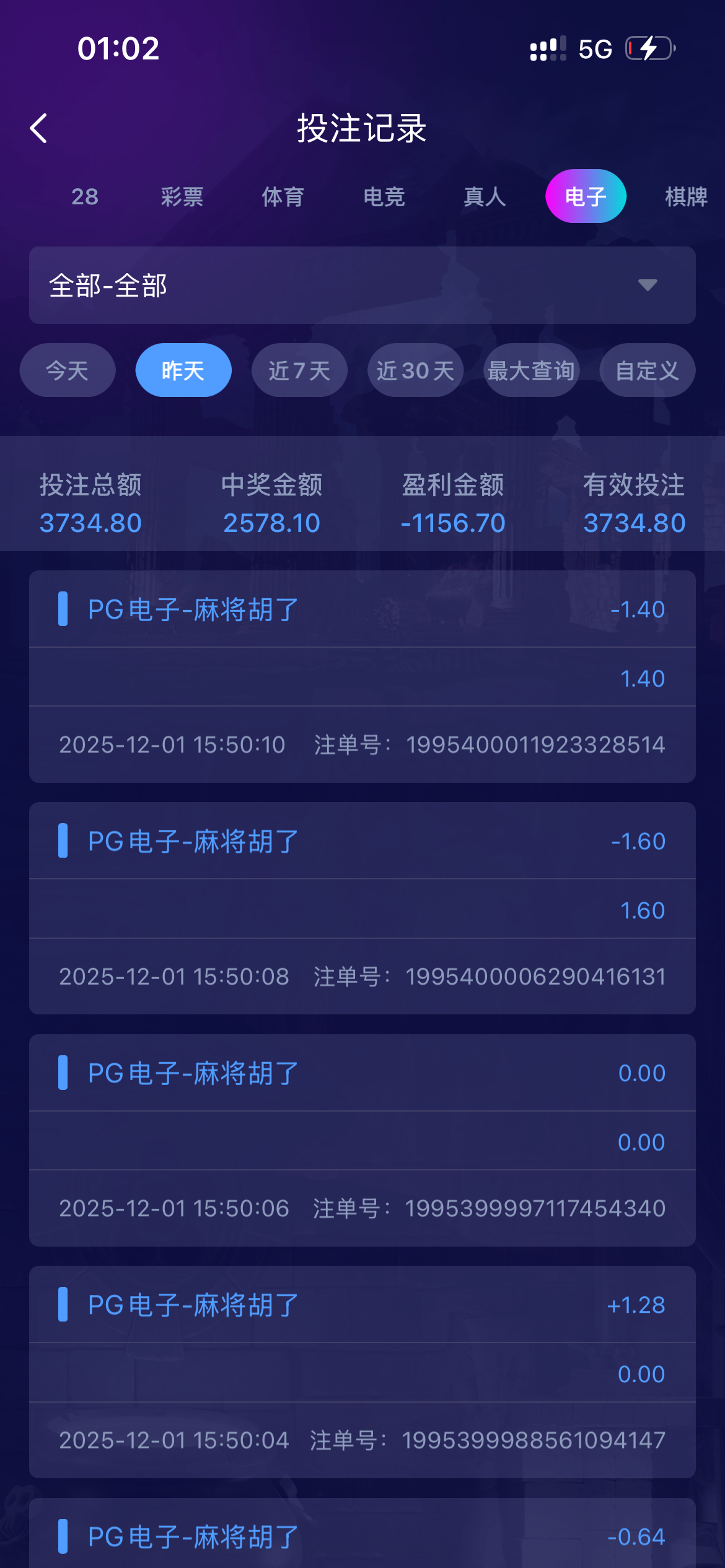Tap the back arrow to exit 投注记录

click(39, 129)
